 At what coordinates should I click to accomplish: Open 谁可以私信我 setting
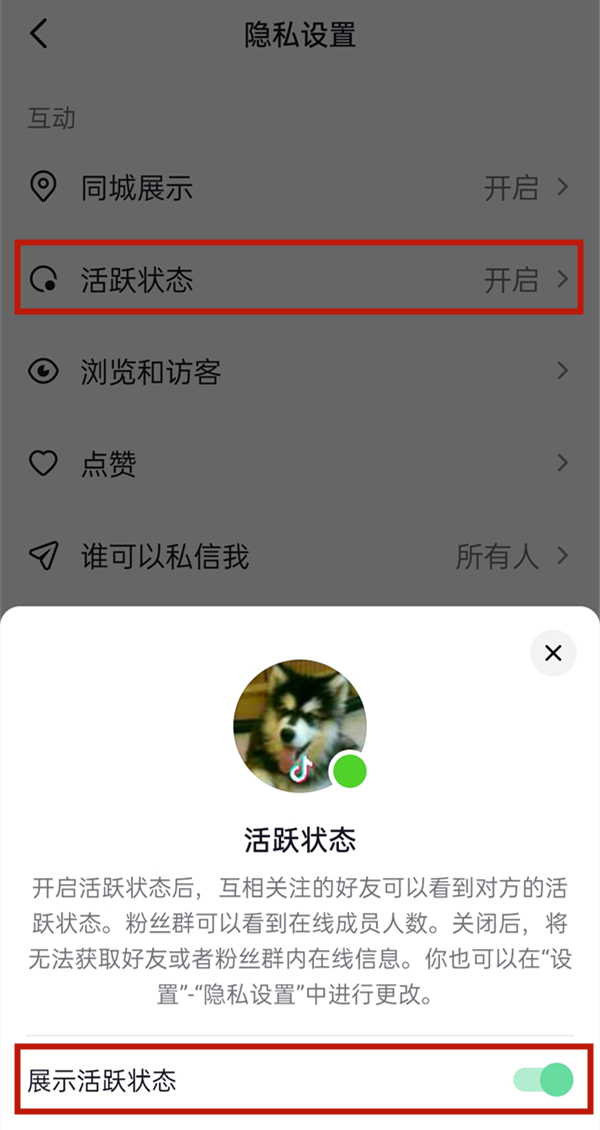298,556
